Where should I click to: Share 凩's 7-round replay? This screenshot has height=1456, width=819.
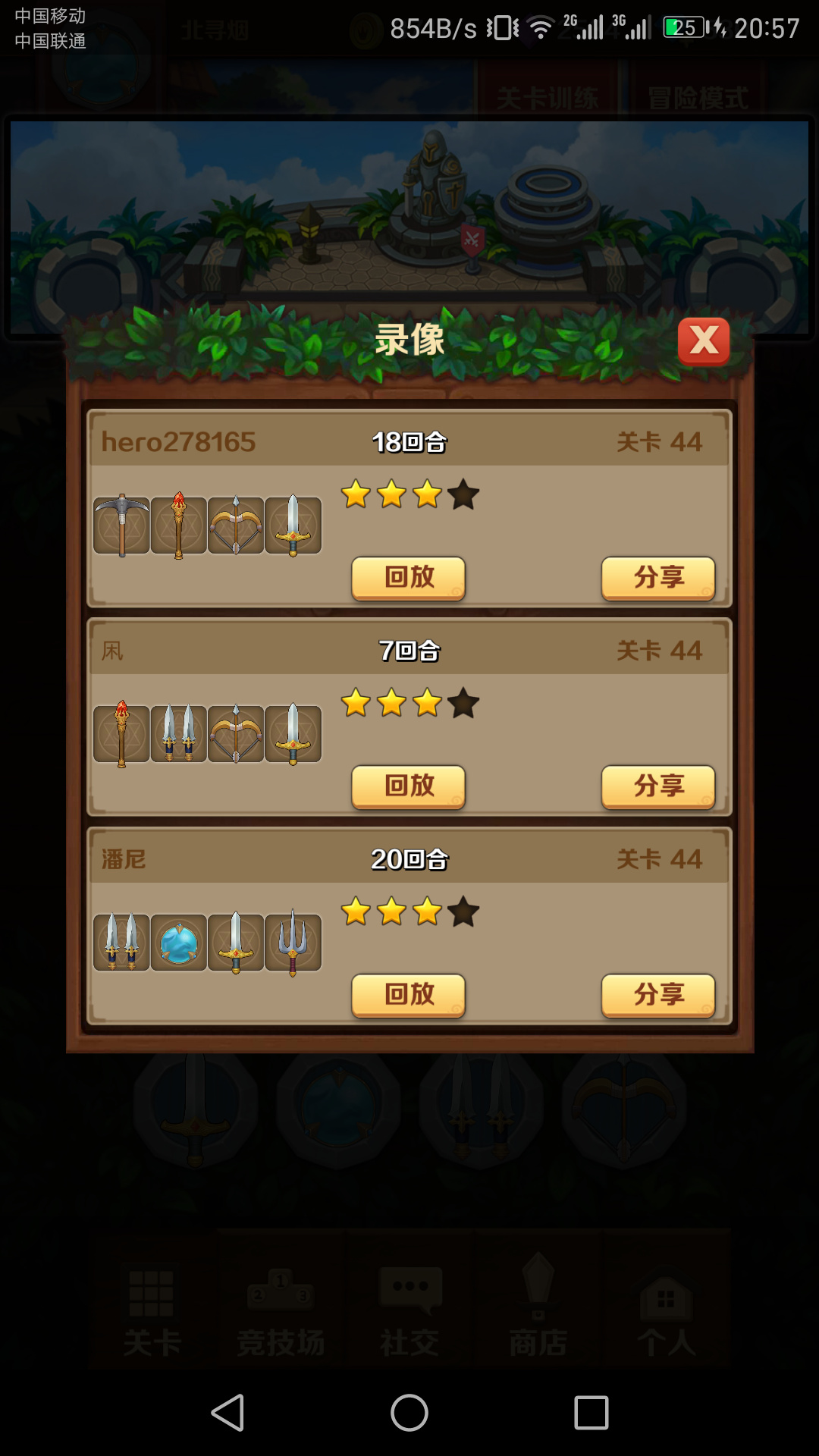click(x=658, y=787)
